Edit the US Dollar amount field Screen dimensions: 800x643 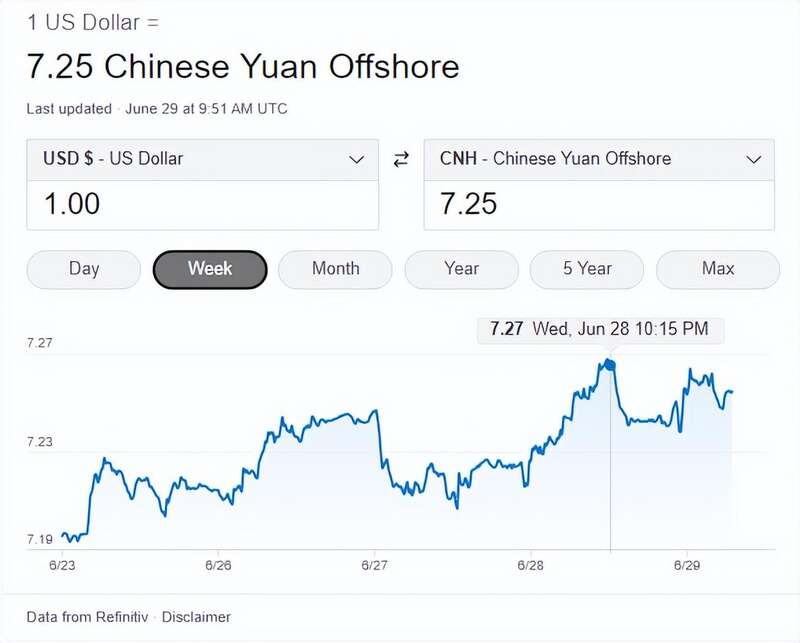click(202, 204)
